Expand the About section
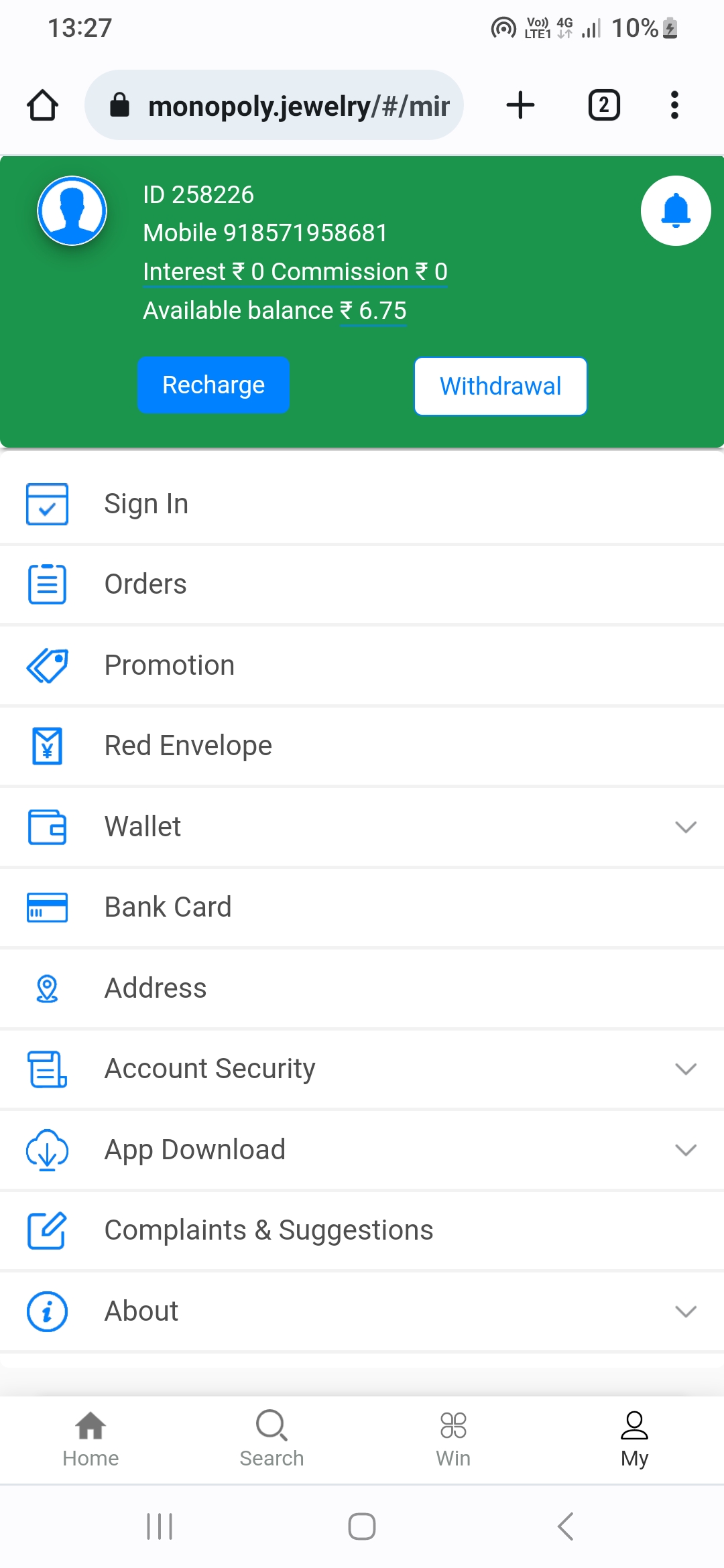The width and height of the screenshot is (724, 1568). [x=362, y=1311]
